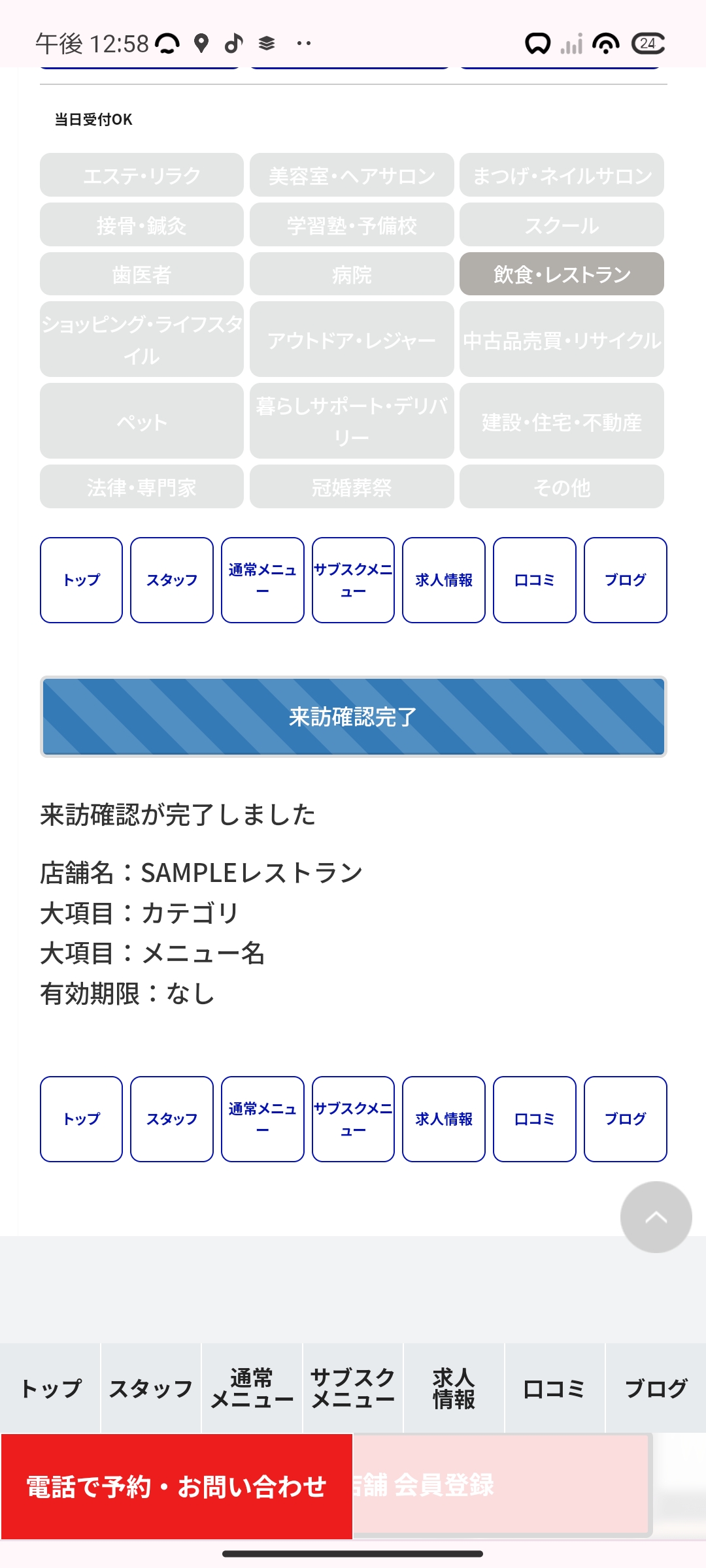Choose the 冠婚葬祭 category
706x1568 pixels.
tap(352, 487)
